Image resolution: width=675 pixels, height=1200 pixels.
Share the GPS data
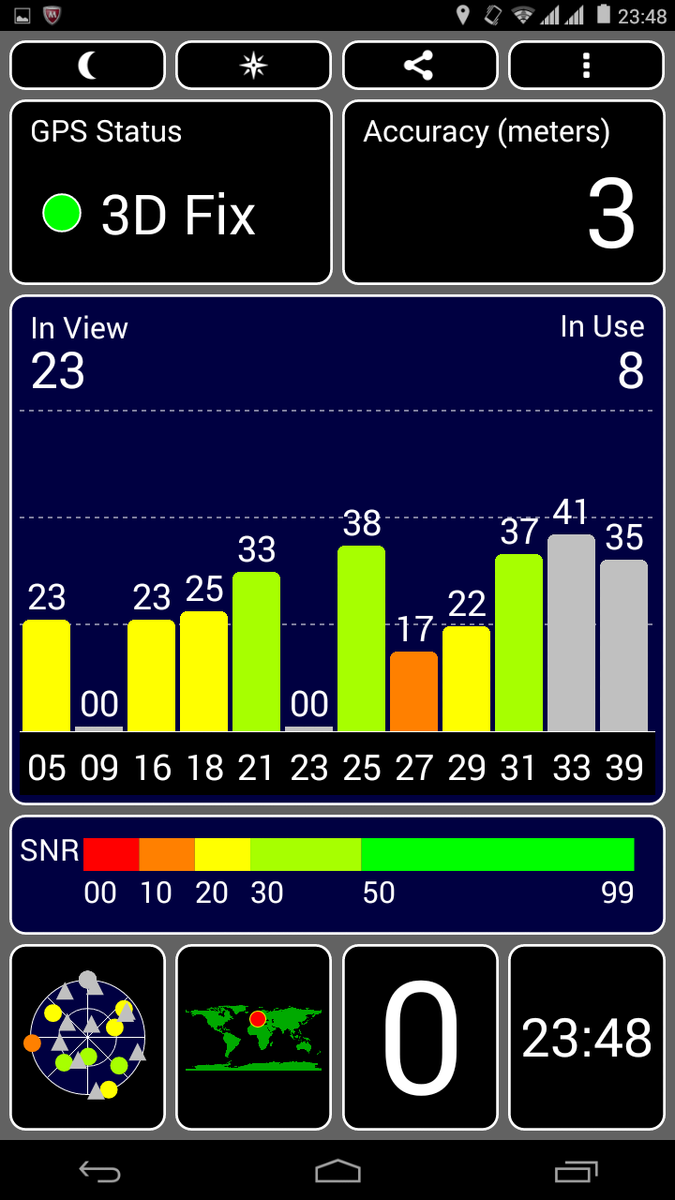420,66
